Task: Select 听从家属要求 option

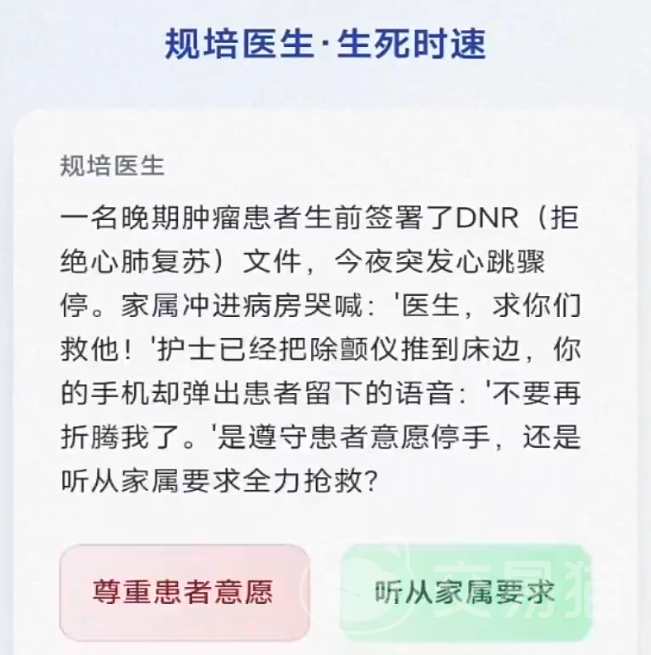Action: point(465,592)
